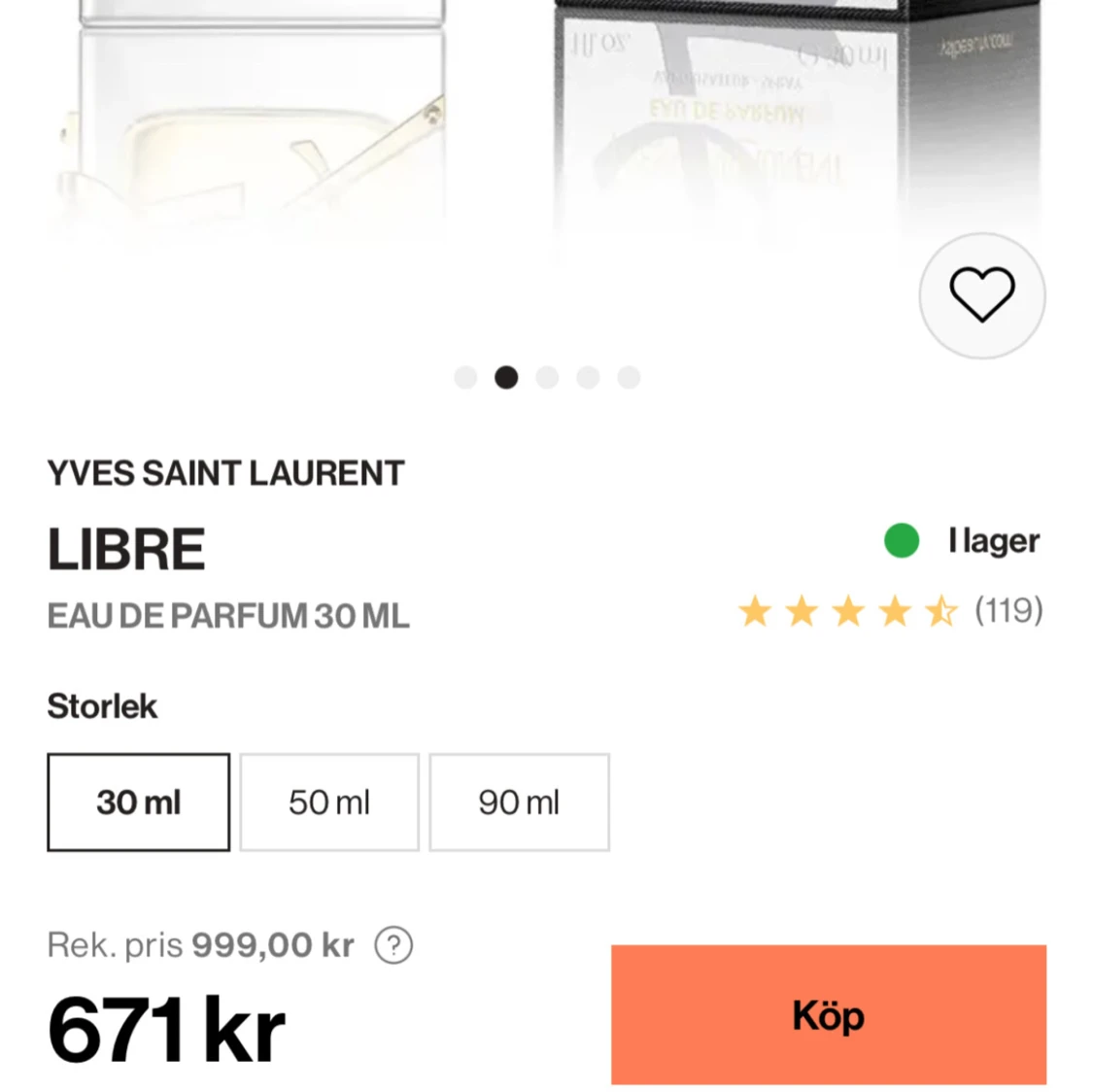
Task: Choose the 50 ml size option
Action: click(x=329, y=802)
